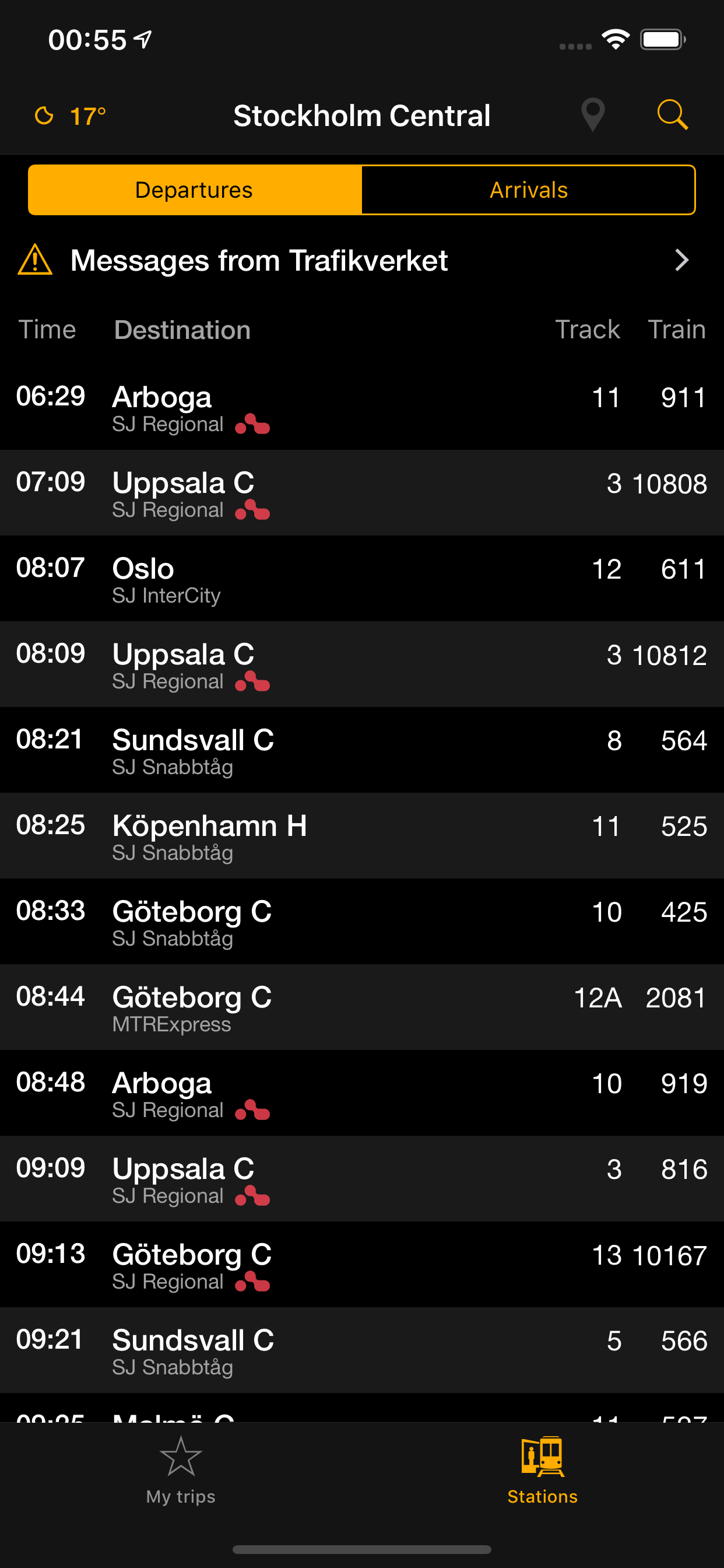The image size is (724, 1568).
Task: Open the 08:21 Sundsvall C departure
Action: pos(361,751)
